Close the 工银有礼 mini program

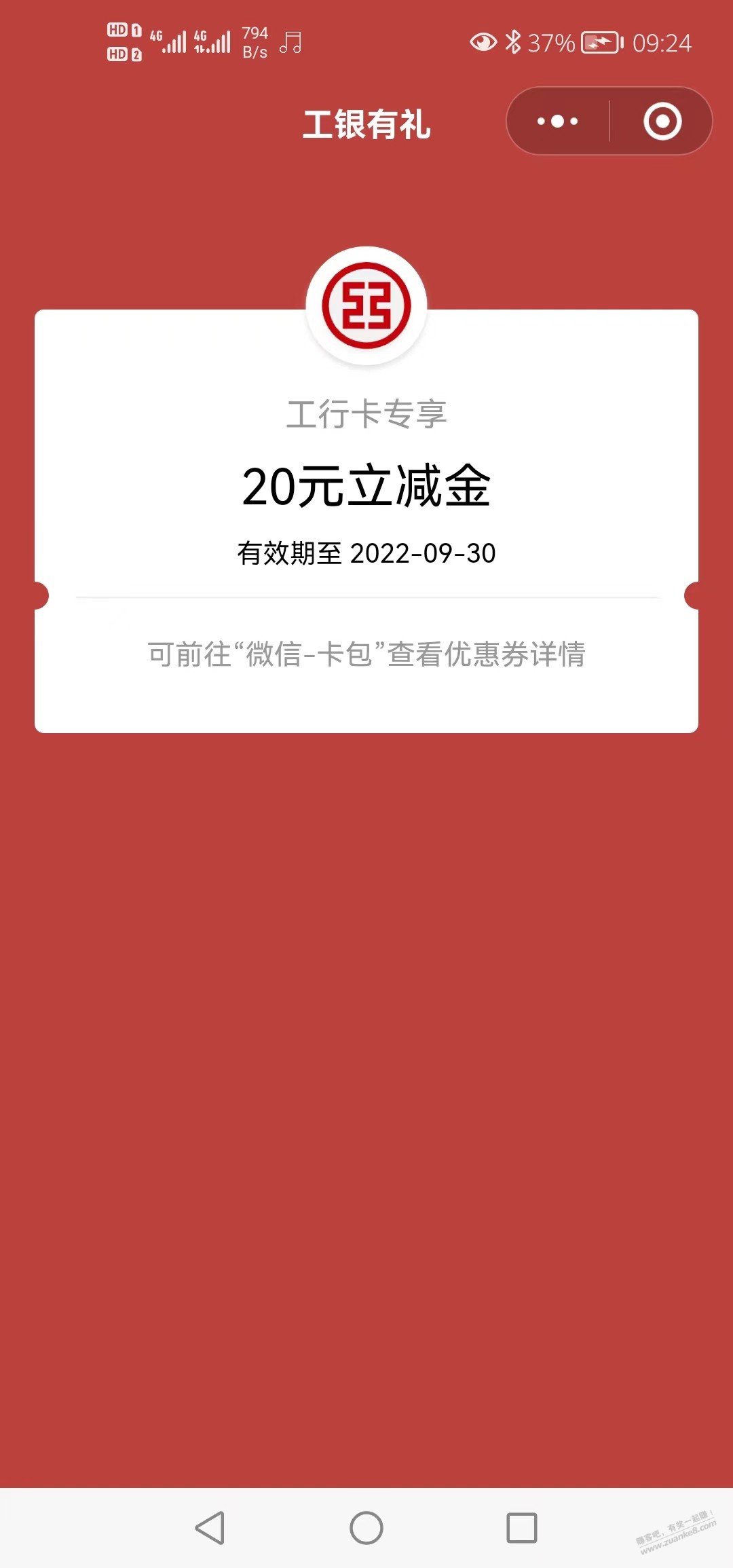(662, 122)
